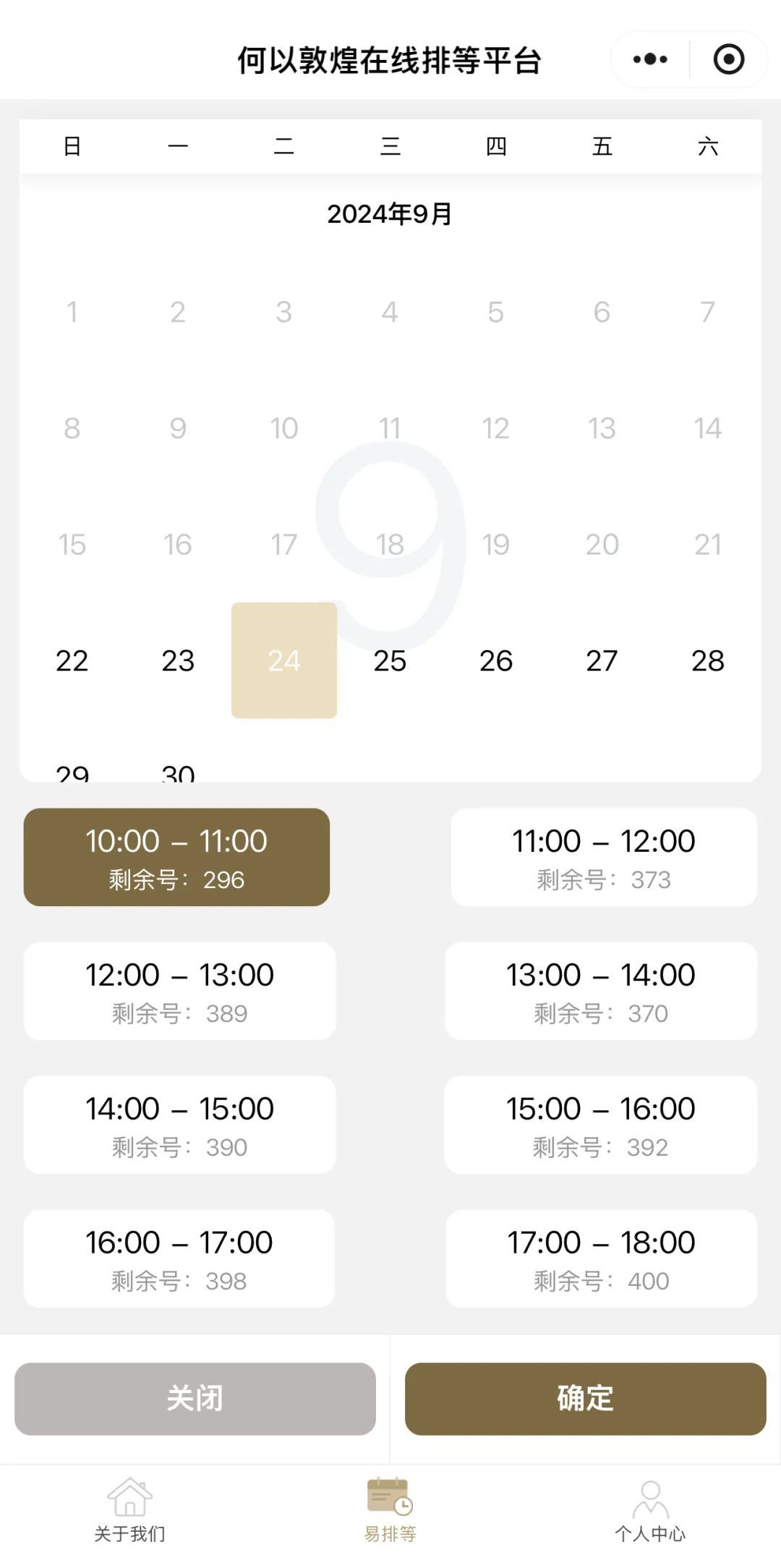Image resolution: width=781 pixels, height=1568 pixels.
Task: Select date 26 in the calendar
Action: [496, 660]
